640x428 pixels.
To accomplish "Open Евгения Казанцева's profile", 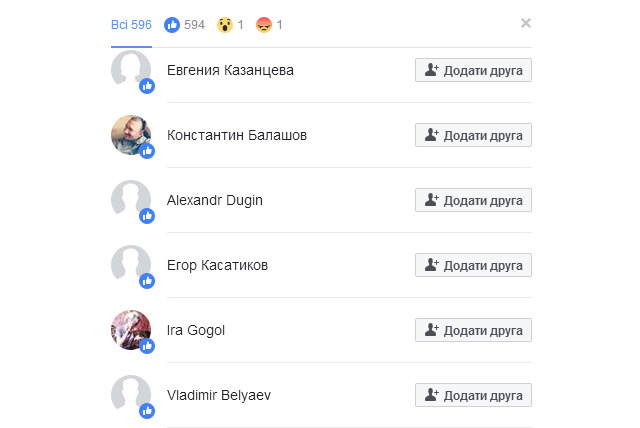I will [230, 70].
